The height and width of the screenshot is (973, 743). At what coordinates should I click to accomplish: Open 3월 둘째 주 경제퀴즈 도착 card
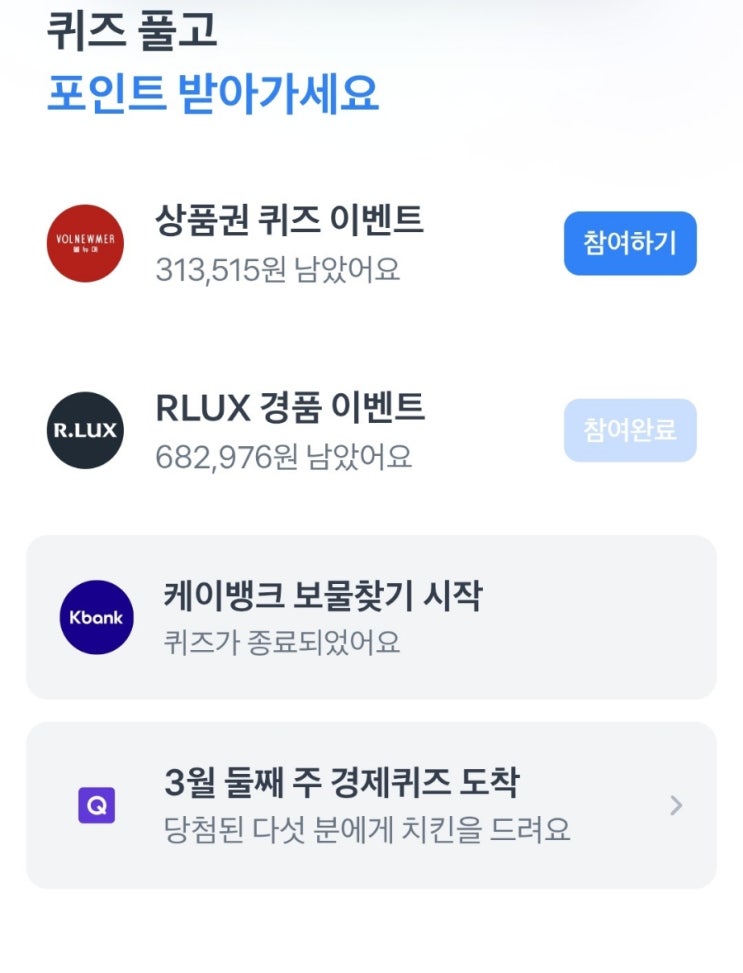tap(371, 805)
